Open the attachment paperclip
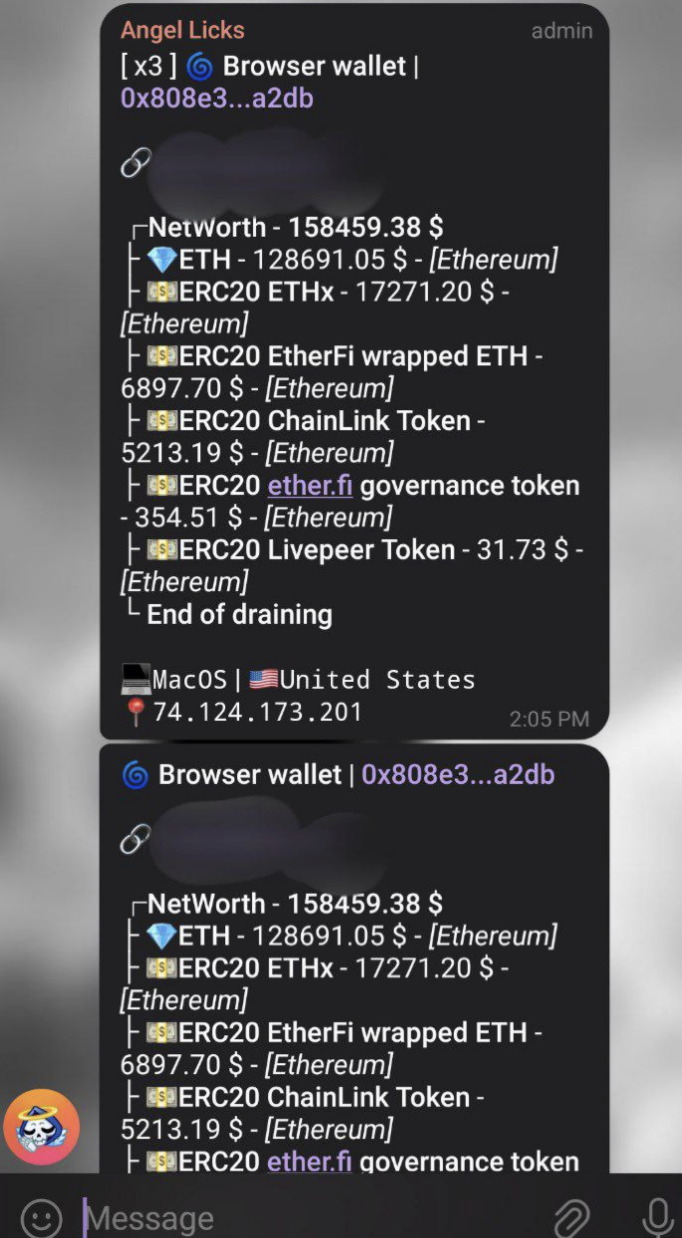The image size is (682, 1238). pyautogui.click(x=571, y=1218)
